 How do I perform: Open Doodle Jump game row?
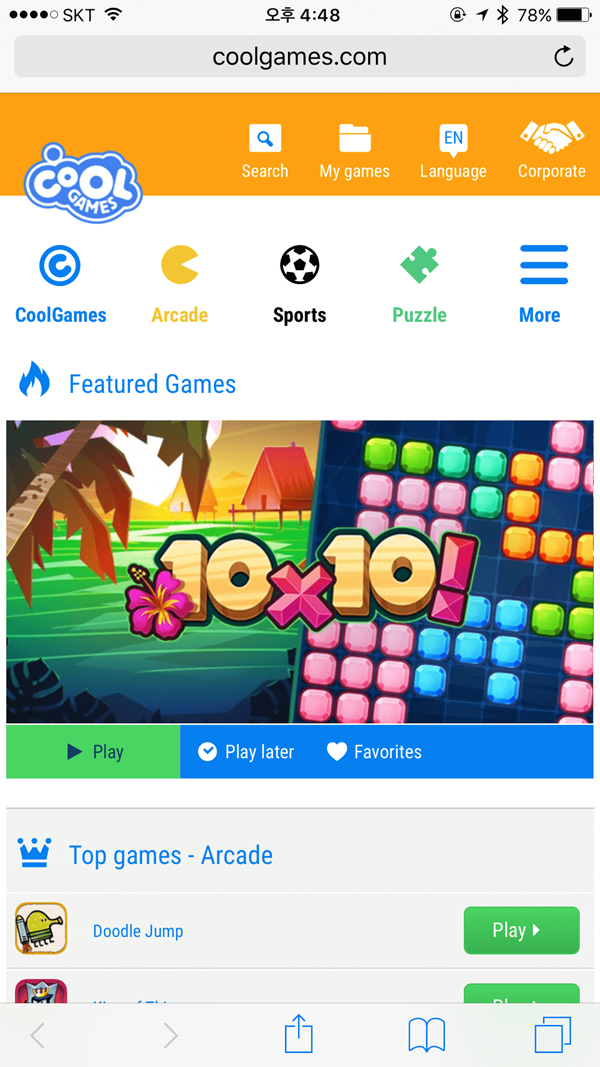coord(138,931)
